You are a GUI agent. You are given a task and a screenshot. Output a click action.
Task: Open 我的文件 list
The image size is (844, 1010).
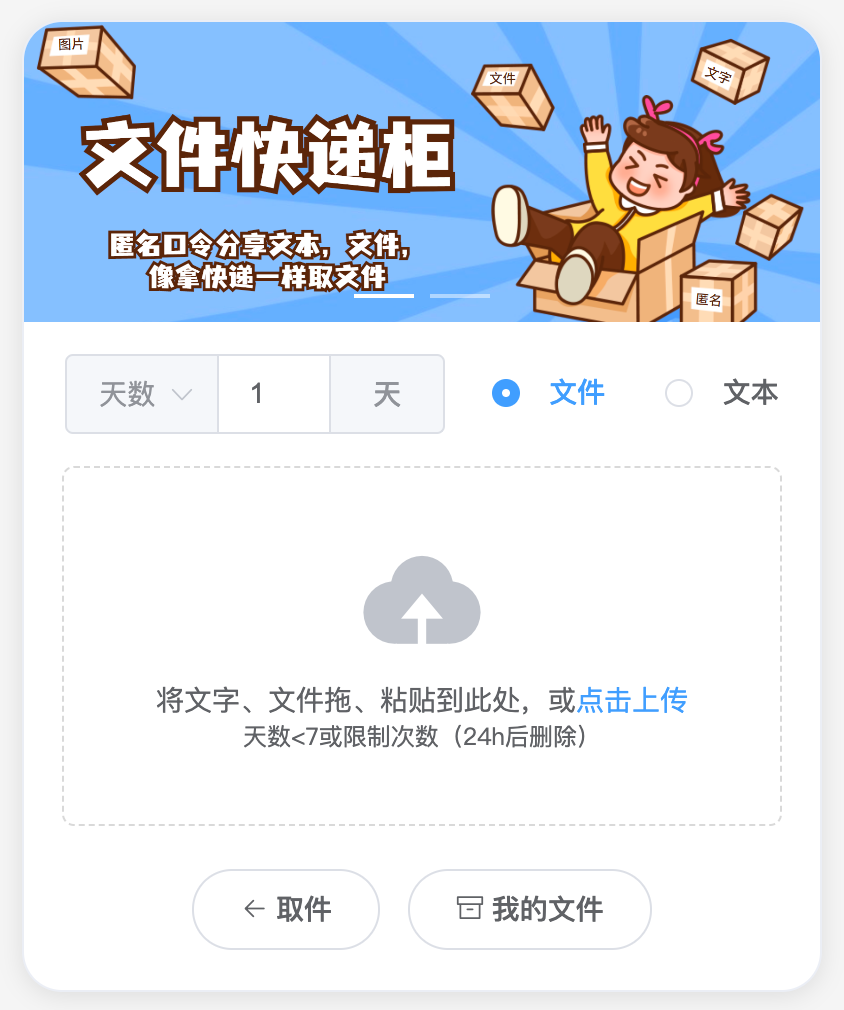[530, 909]
